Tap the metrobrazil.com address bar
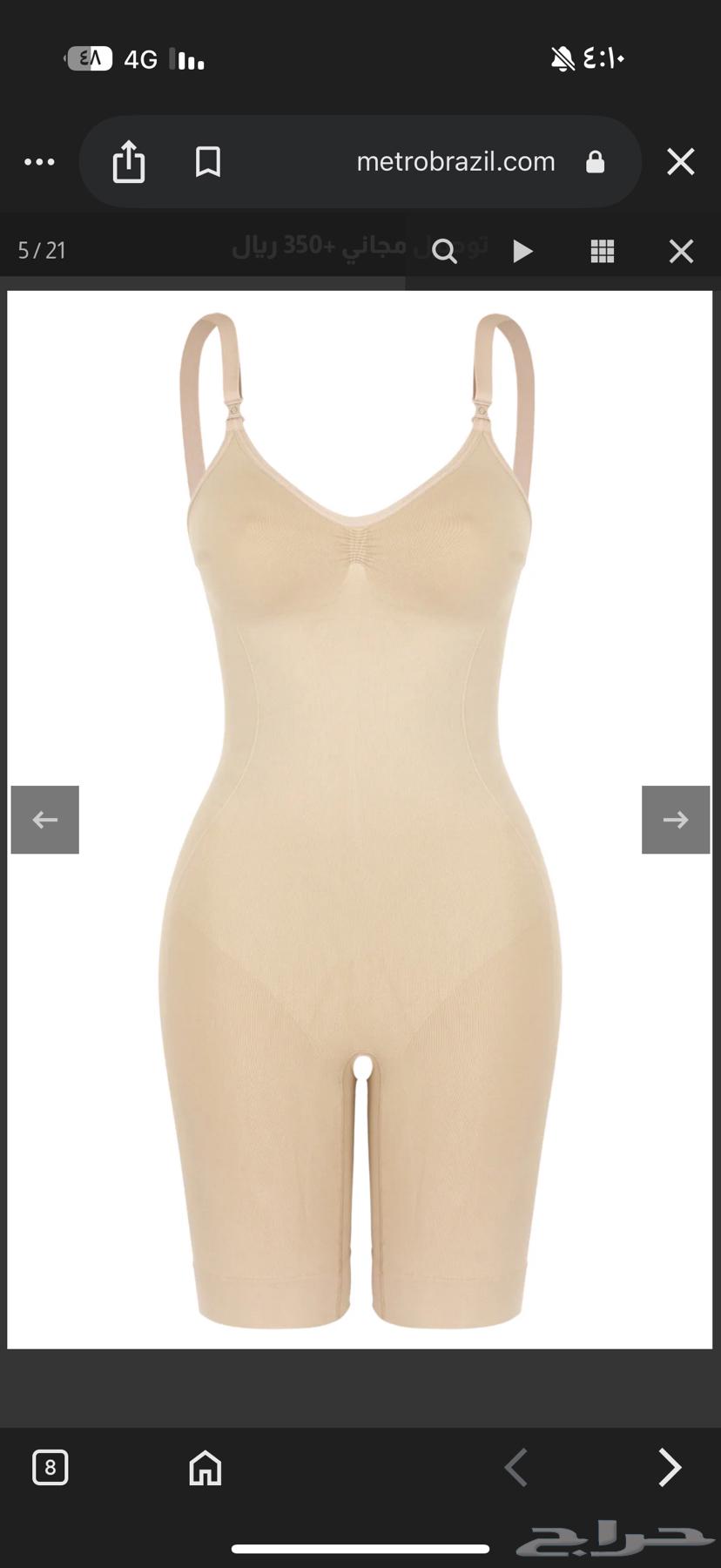Viewport: 721px width, 1568px height. 455,162
